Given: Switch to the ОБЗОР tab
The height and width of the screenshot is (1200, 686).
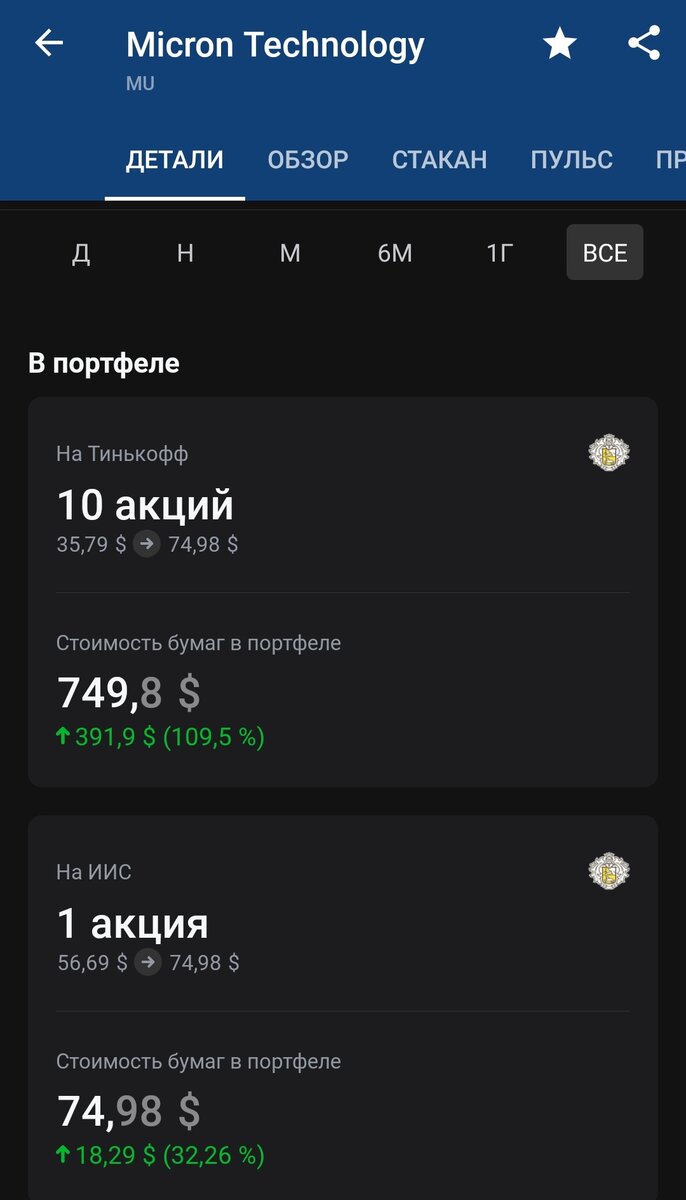Looking at the screenshot, I should pos(308,160).
